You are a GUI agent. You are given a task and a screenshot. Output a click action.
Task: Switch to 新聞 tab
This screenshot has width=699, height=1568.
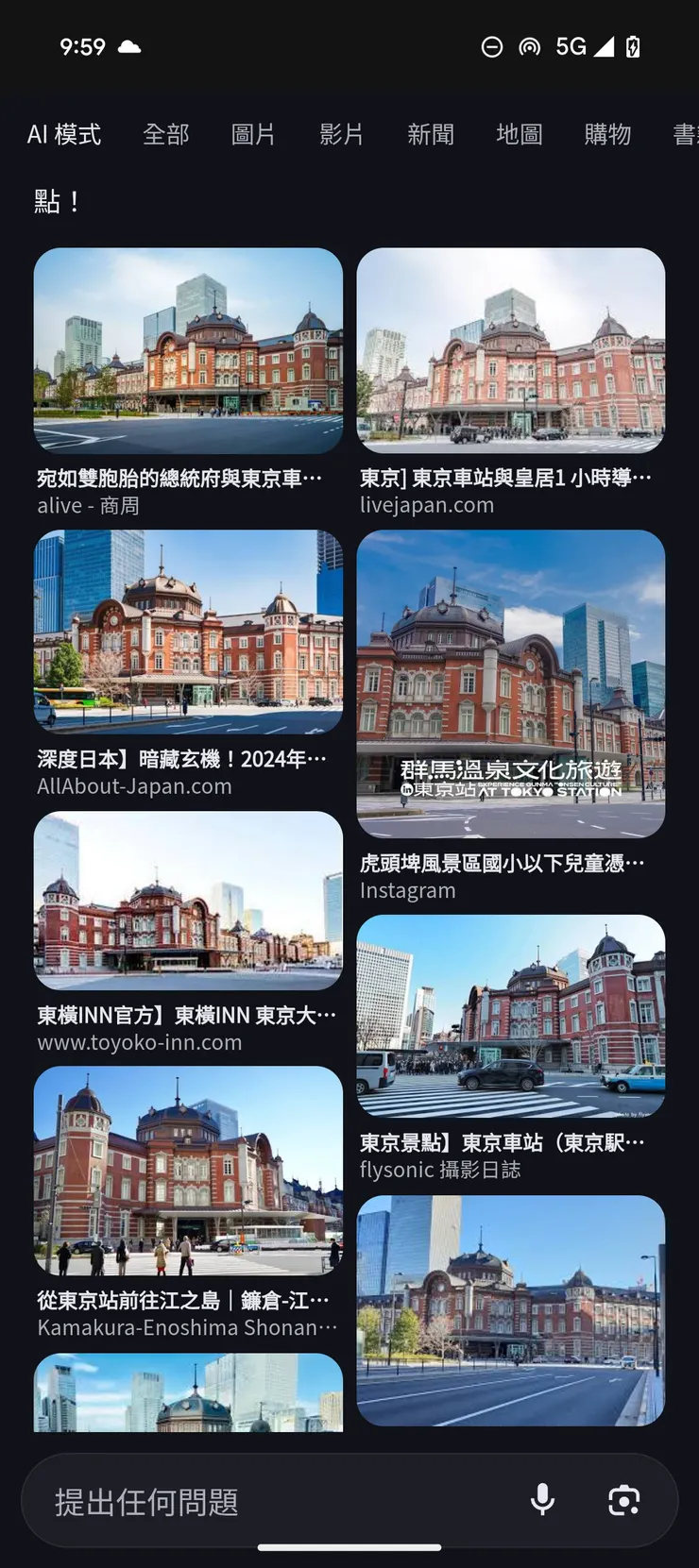click(432, 135)
